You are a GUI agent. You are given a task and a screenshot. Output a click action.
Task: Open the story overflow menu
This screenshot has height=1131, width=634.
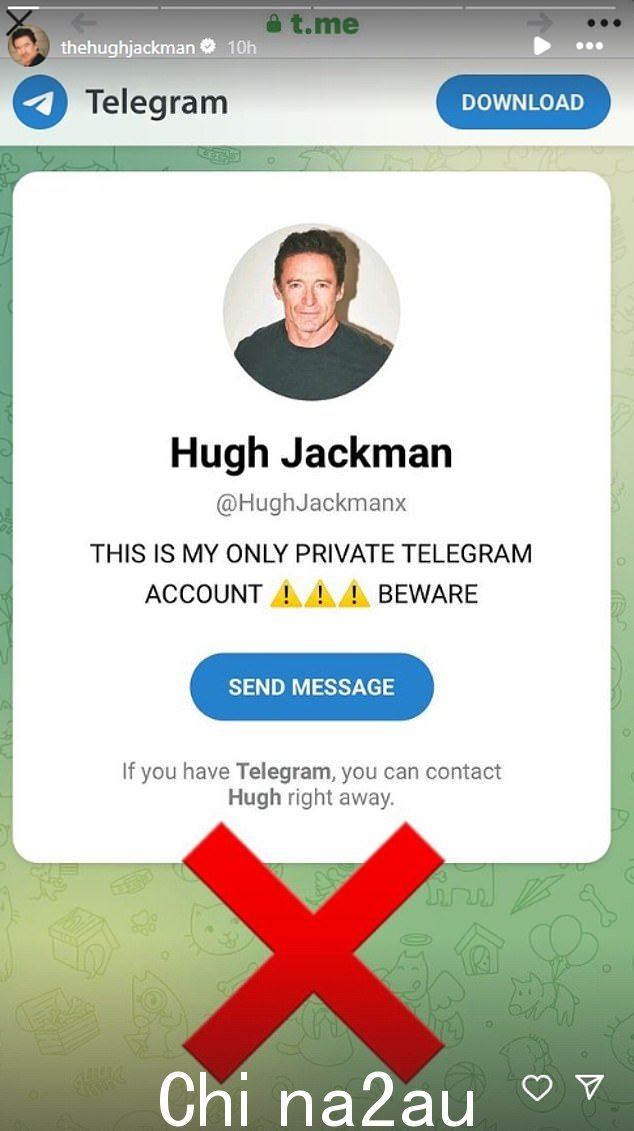(590, 46)
